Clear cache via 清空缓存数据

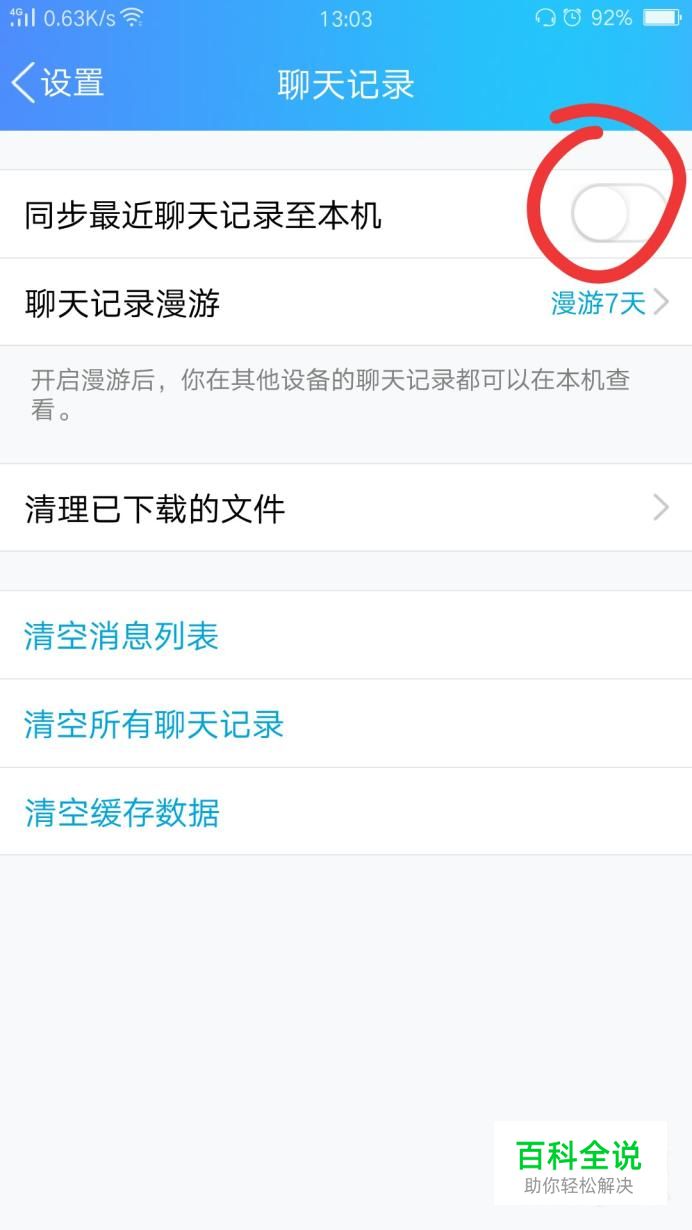point(122,812)
